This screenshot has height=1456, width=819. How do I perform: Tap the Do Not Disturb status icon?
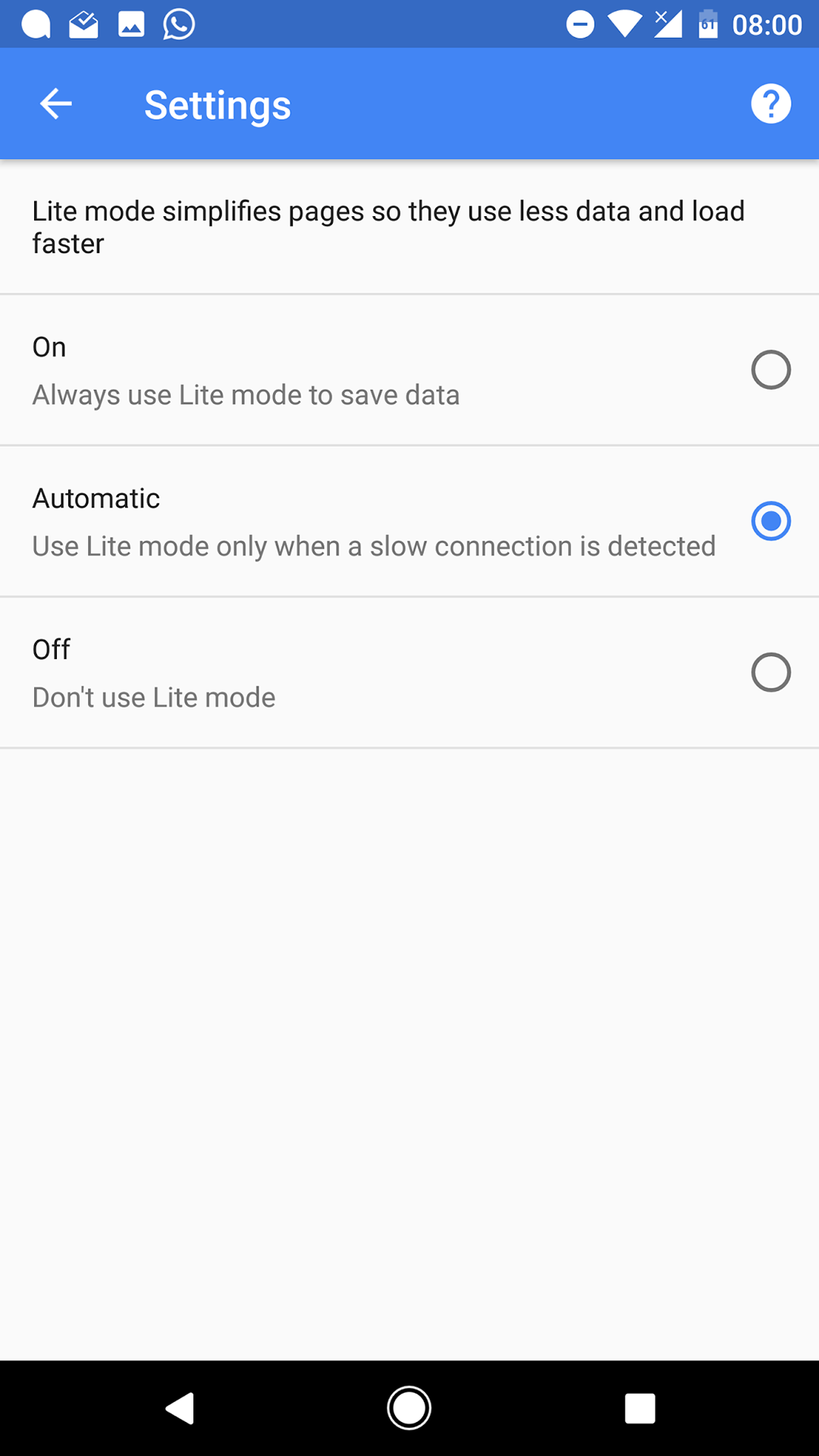pyautogui.click(x=580, y=24)
